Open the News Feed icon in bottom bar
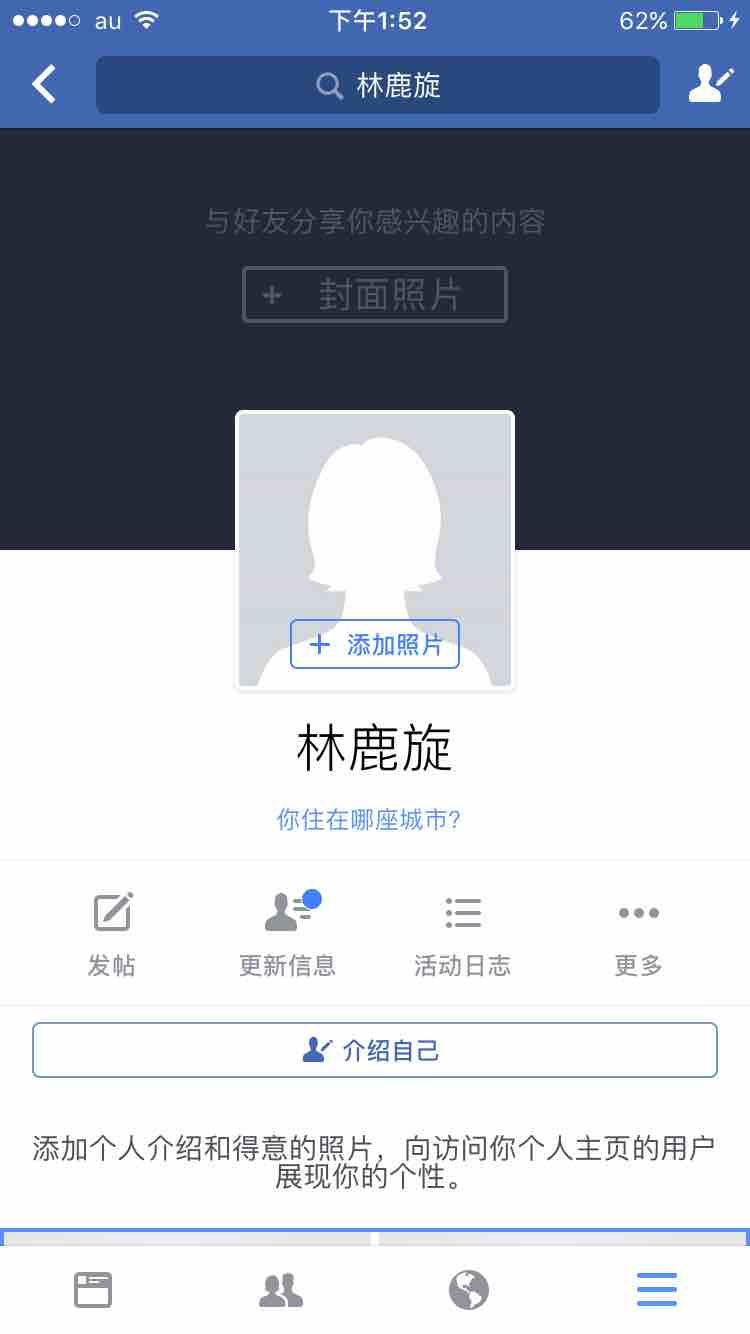This screenshot has height=1334, width=750. coord(93,1289)
